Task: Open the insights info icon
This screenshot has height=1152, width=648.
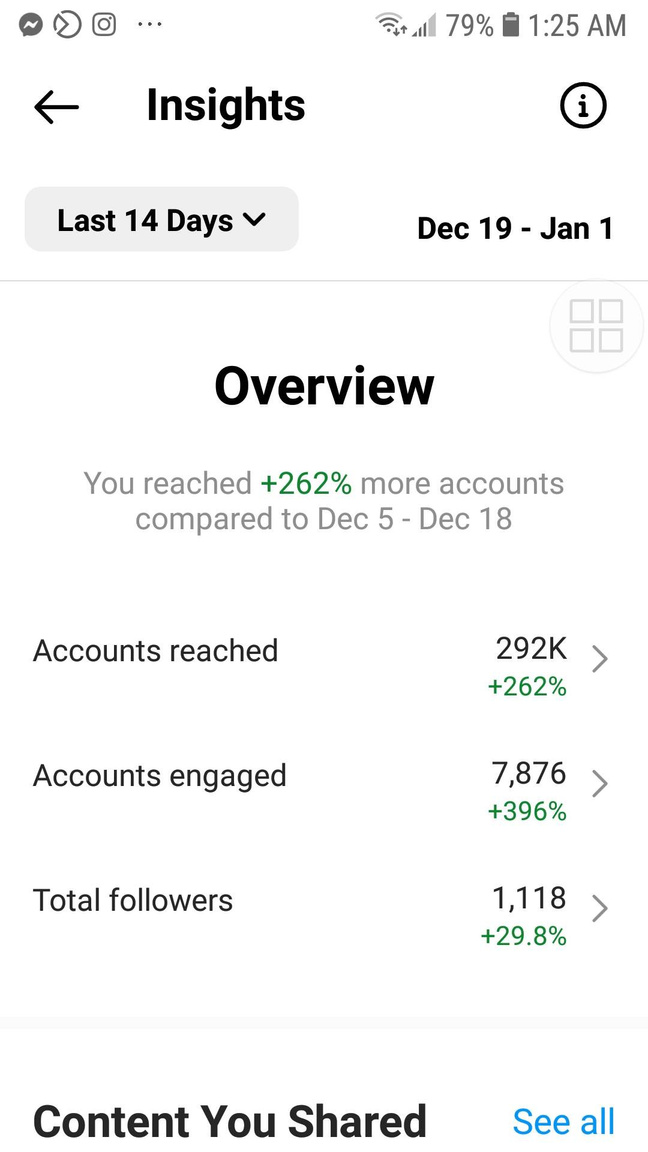Action: (x=583, y=105)
